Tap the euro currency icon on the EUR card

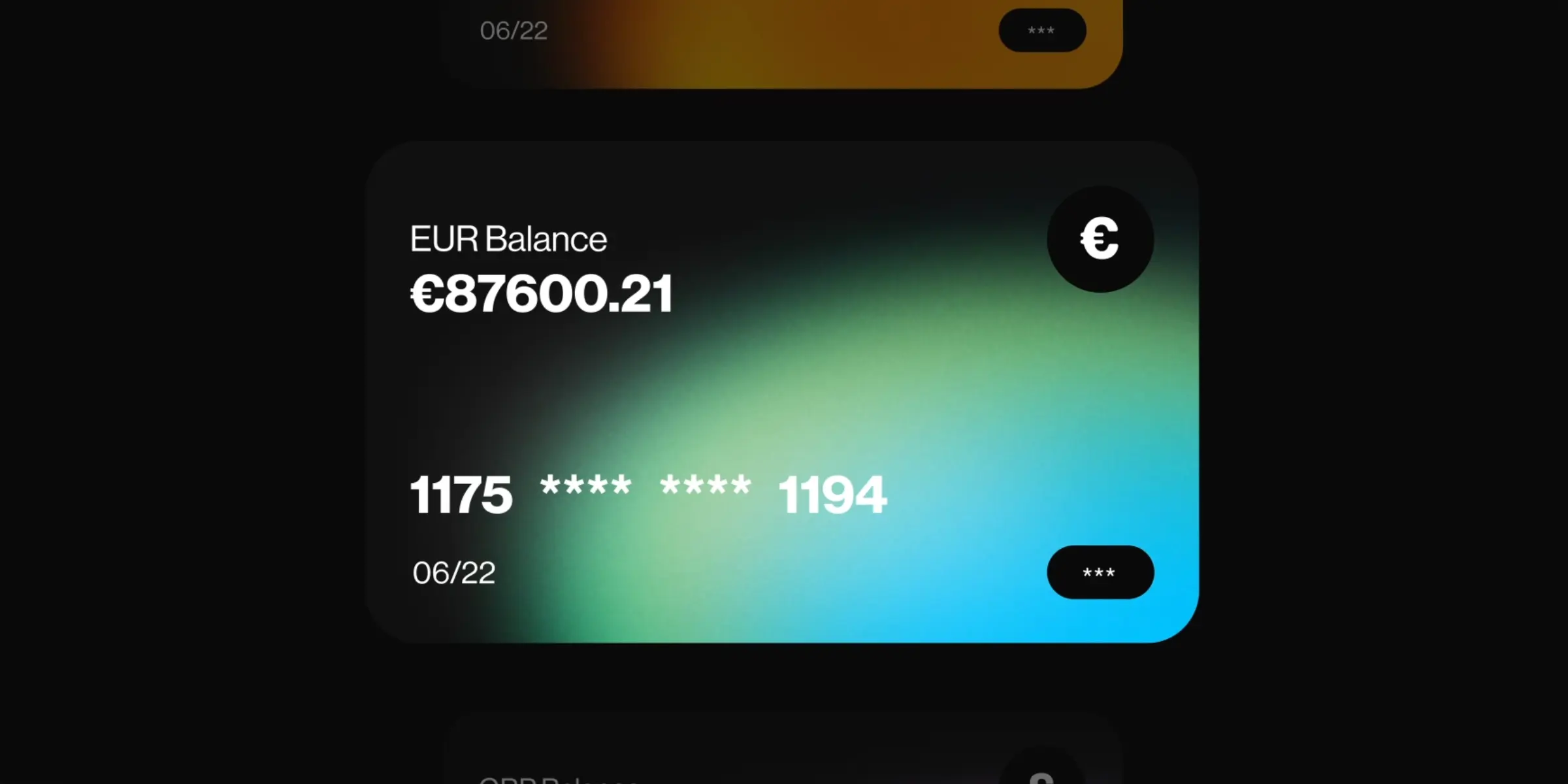point(1100,239)
